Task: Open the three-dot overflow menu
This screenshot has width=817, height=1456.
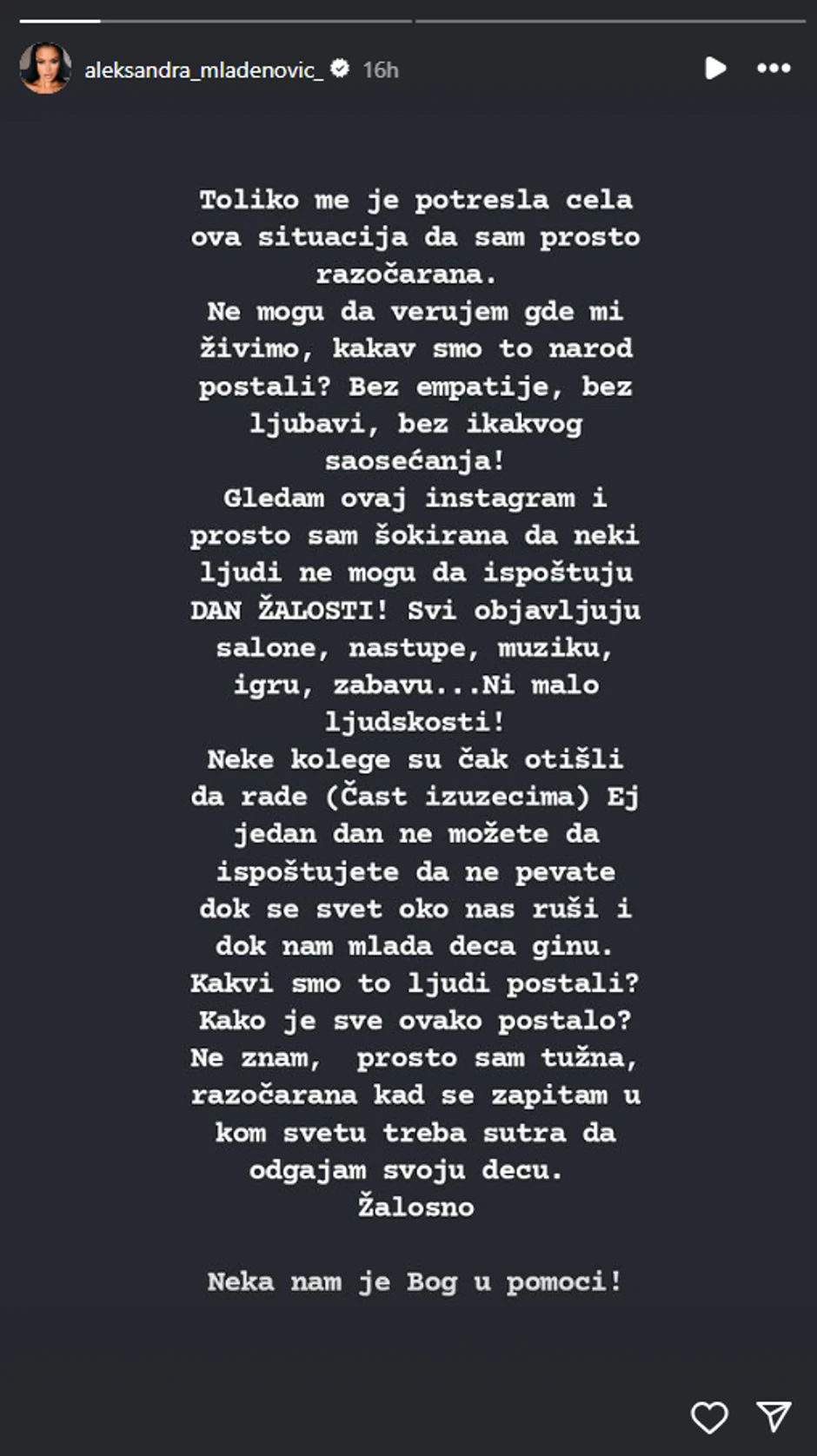Action: tap(774, 68)
